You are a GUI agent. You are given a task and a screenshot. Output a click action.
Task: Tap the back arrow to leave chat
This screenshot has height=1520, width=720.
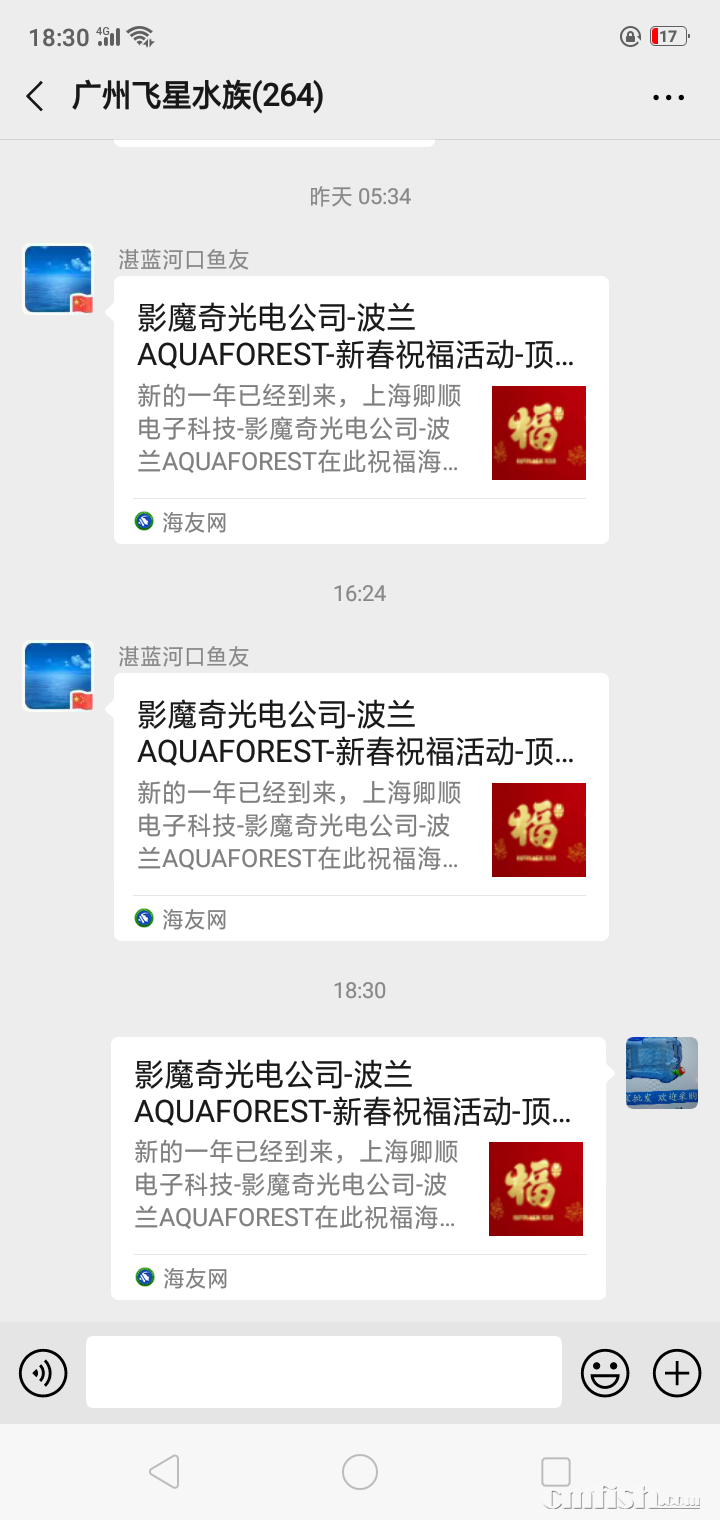[33, 96]
